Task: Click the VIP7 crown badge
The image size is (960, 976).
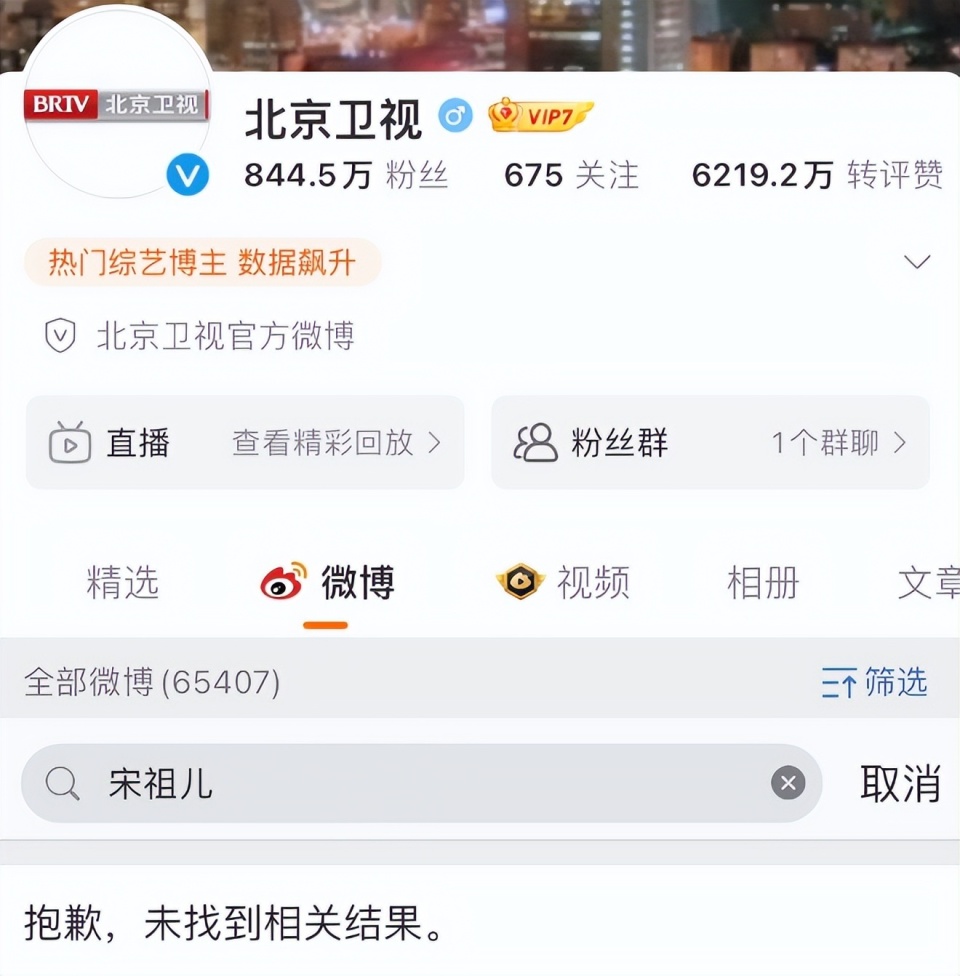Action: [540, 115]
